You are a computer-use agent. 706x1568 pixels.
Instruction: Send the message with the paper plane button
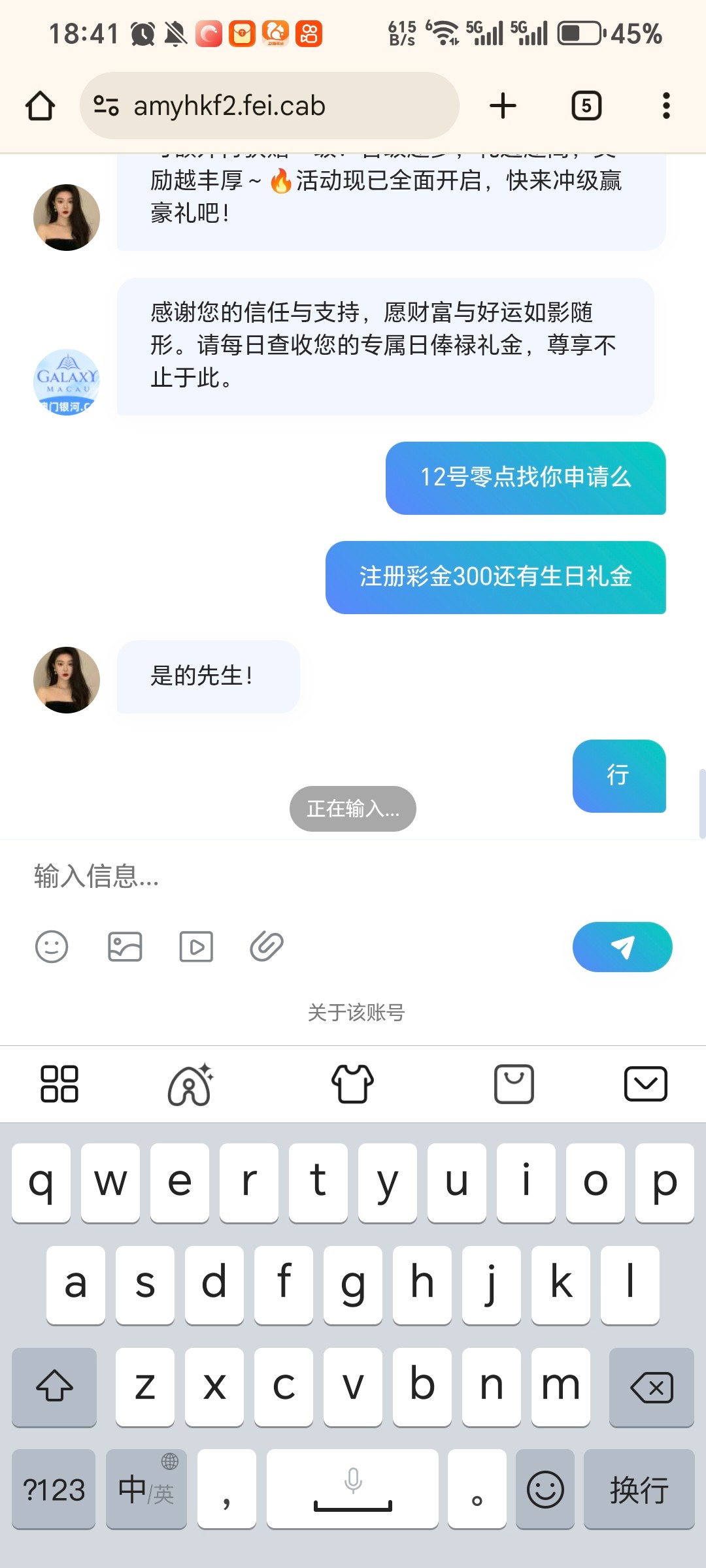pyautogui.click(x=622, y=947)
